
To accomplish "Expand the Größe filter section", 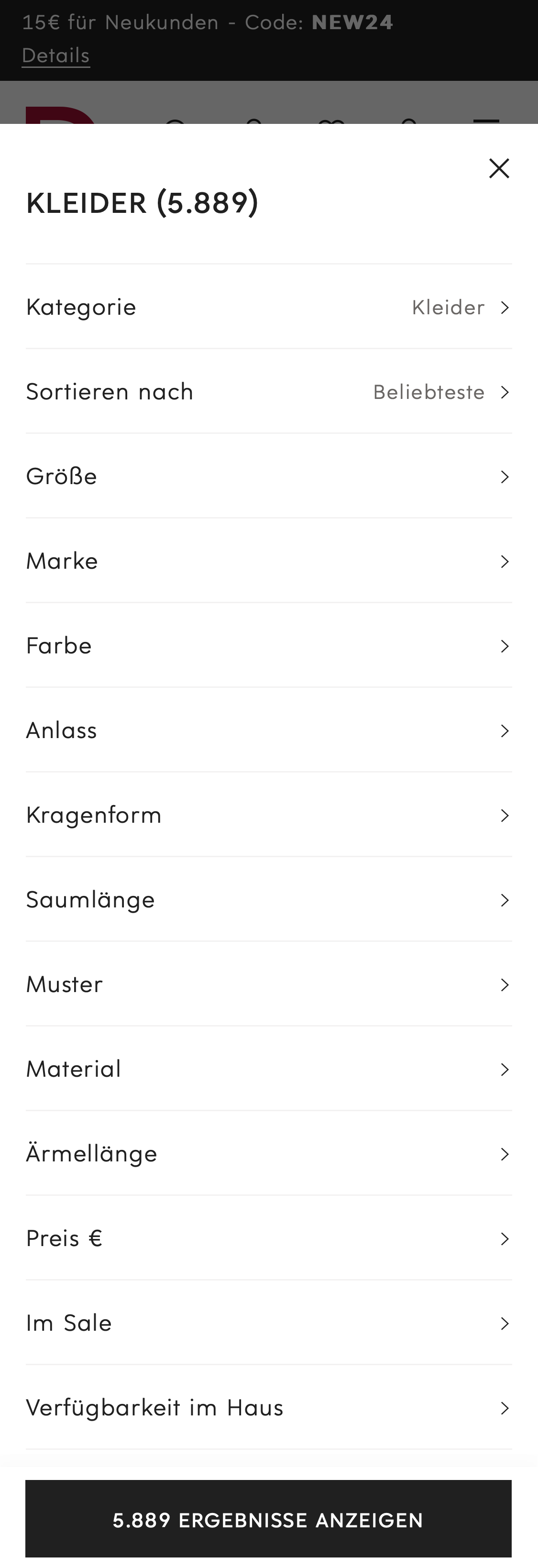I will coord(269,476).
